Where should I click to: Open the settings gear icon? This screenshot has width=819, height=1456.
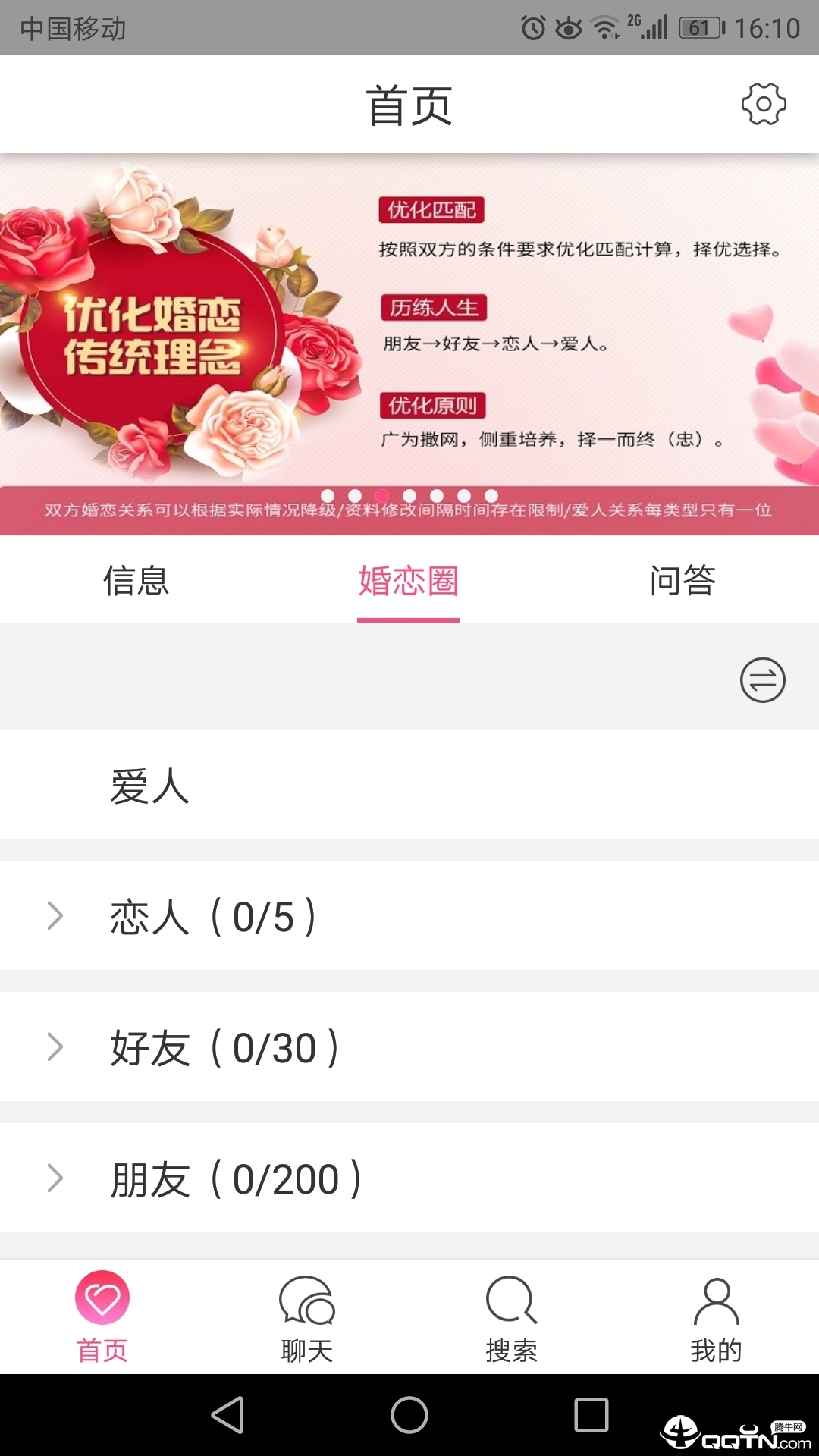click(763, 104)
